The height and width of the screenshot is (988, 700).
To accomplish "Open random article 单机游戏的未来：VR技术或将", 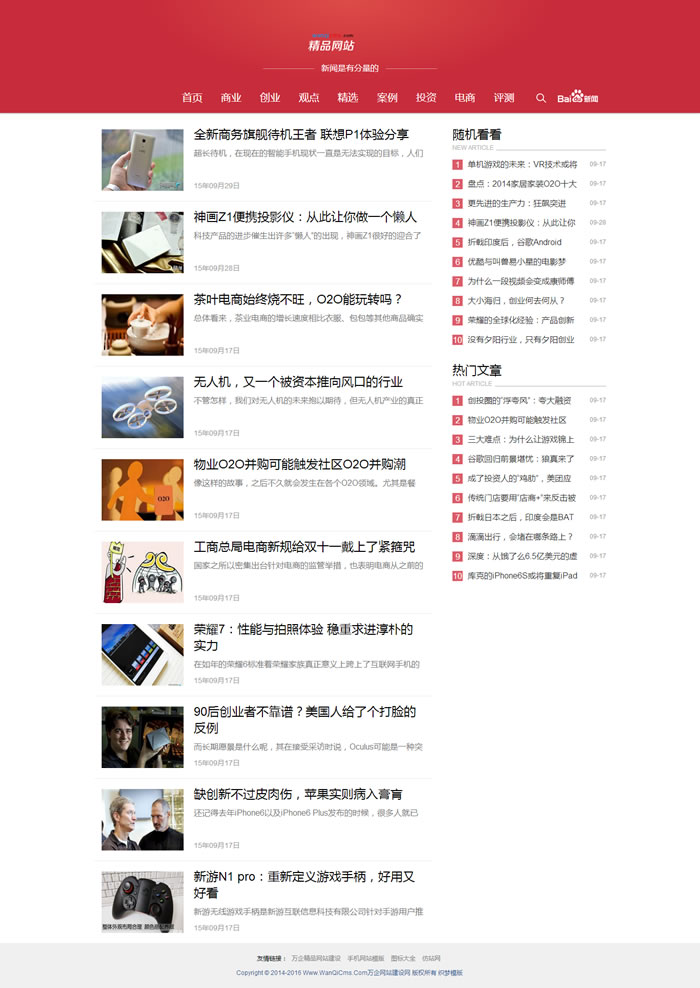I will point(521,164).
